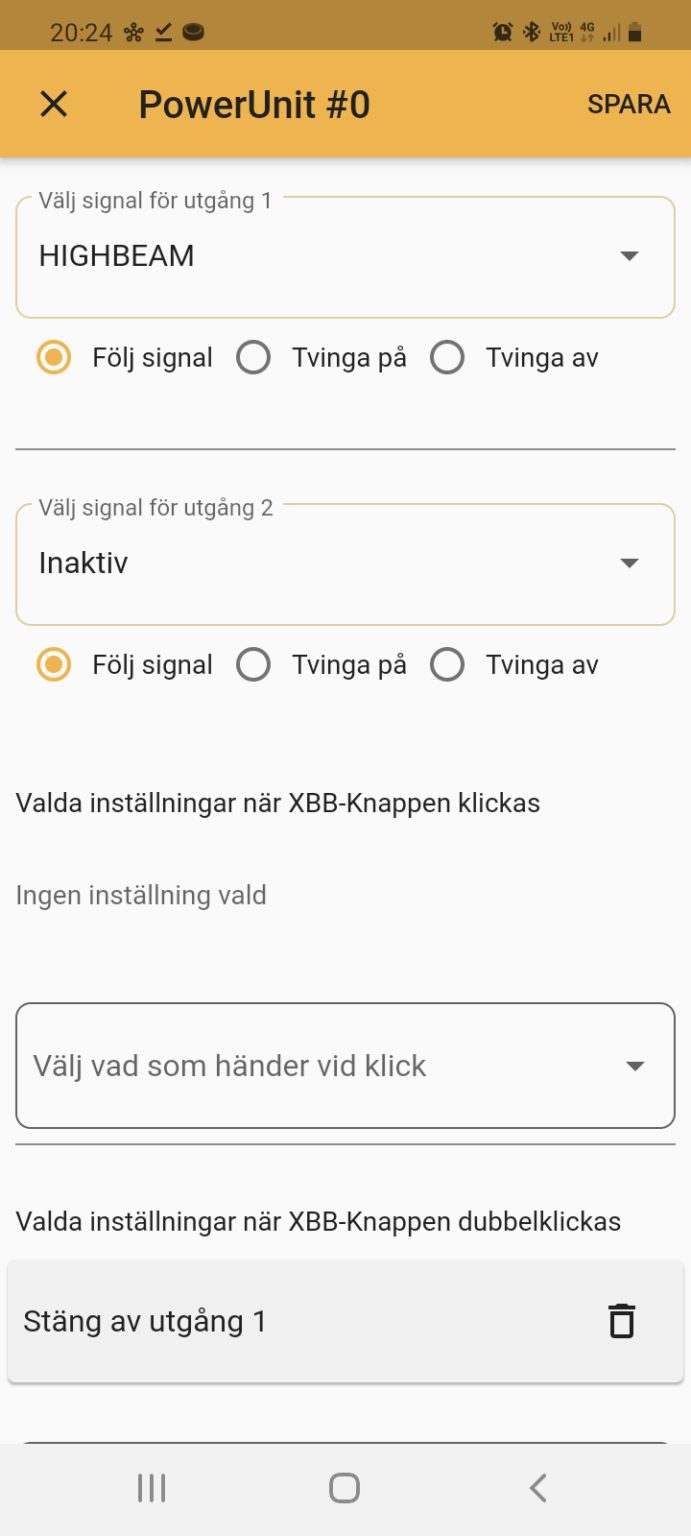Delete the Stäng av utgång 1 setting
The width and height of the screenshot is (691, 1536).
click(x=622, y=1321)
